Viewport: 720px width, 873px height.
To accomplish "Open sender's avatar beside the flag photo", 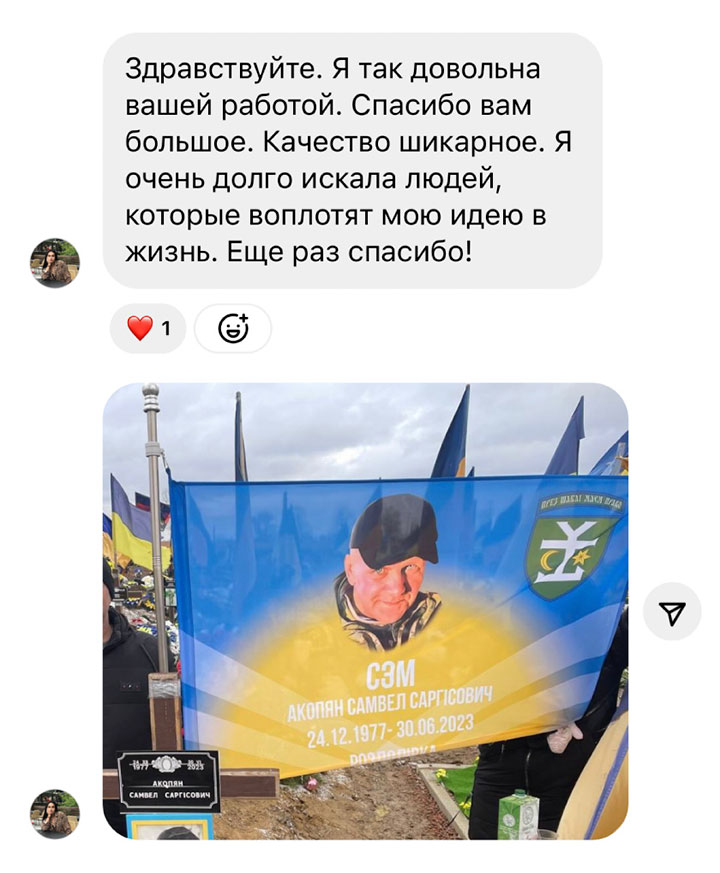I will (x=55, y=813).
